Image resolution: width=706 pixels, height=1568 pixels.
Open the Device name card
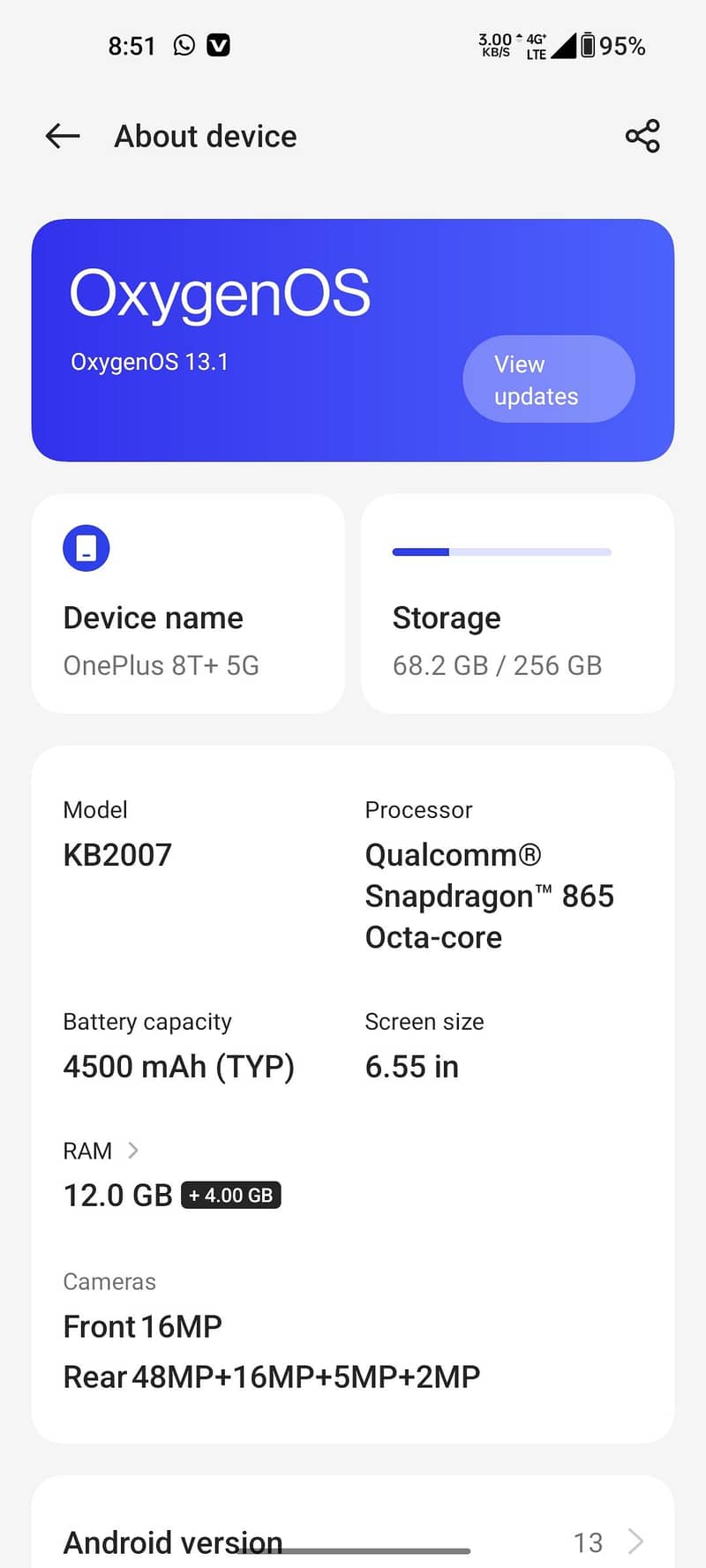click(188, 604)
